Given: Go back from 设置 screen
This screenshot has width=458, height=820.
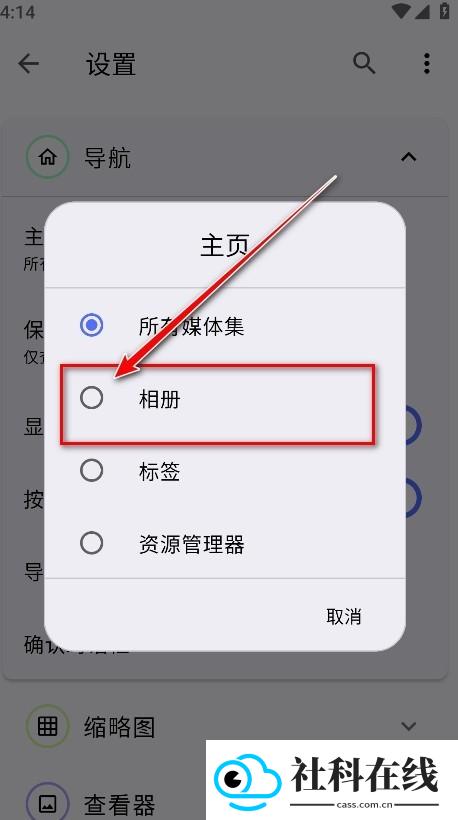Looking at the screenshot, I should click(28, 64).
